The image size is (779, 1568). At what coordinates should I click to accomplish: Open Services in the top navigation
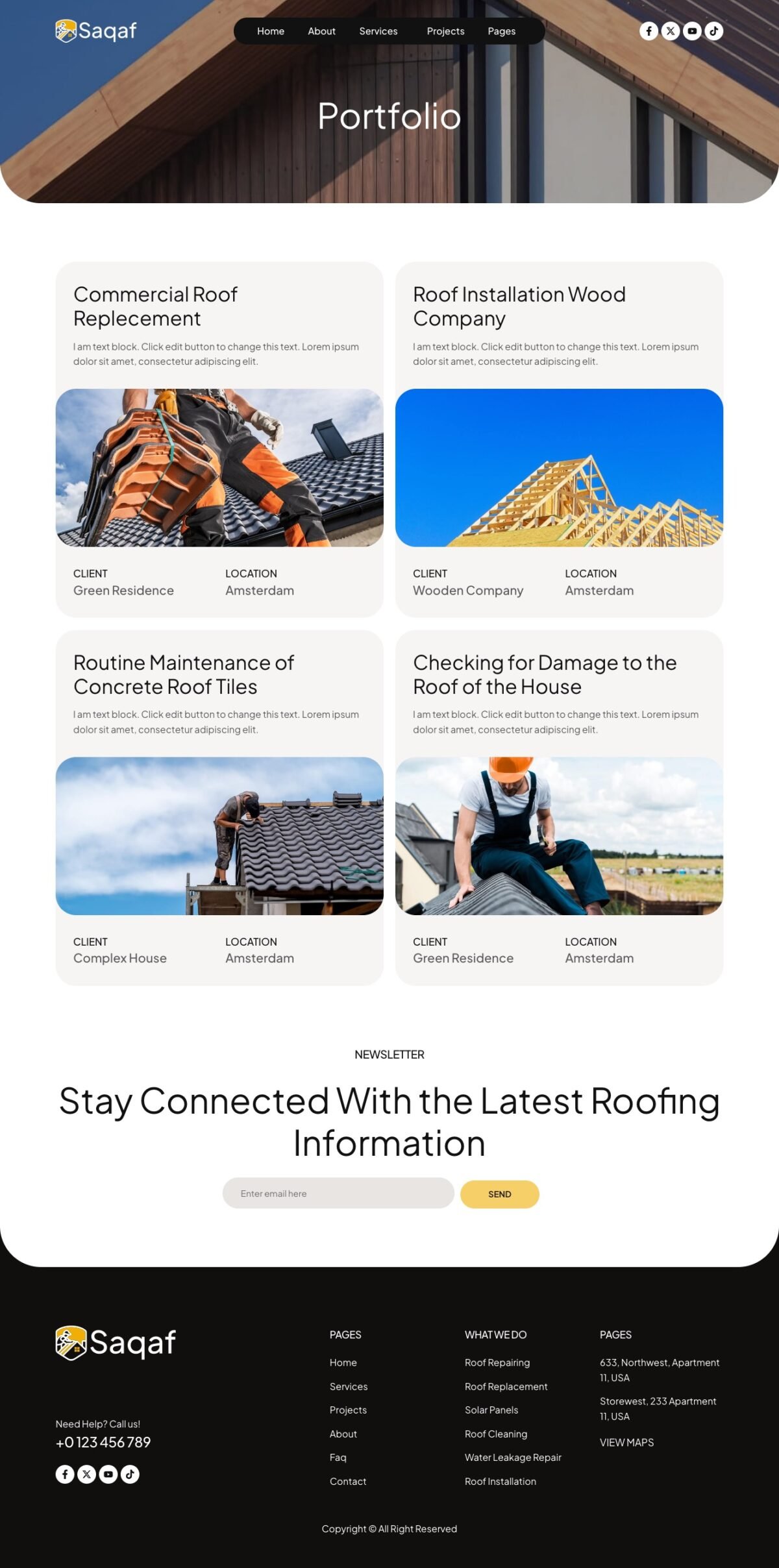click(x=378, y=31)
